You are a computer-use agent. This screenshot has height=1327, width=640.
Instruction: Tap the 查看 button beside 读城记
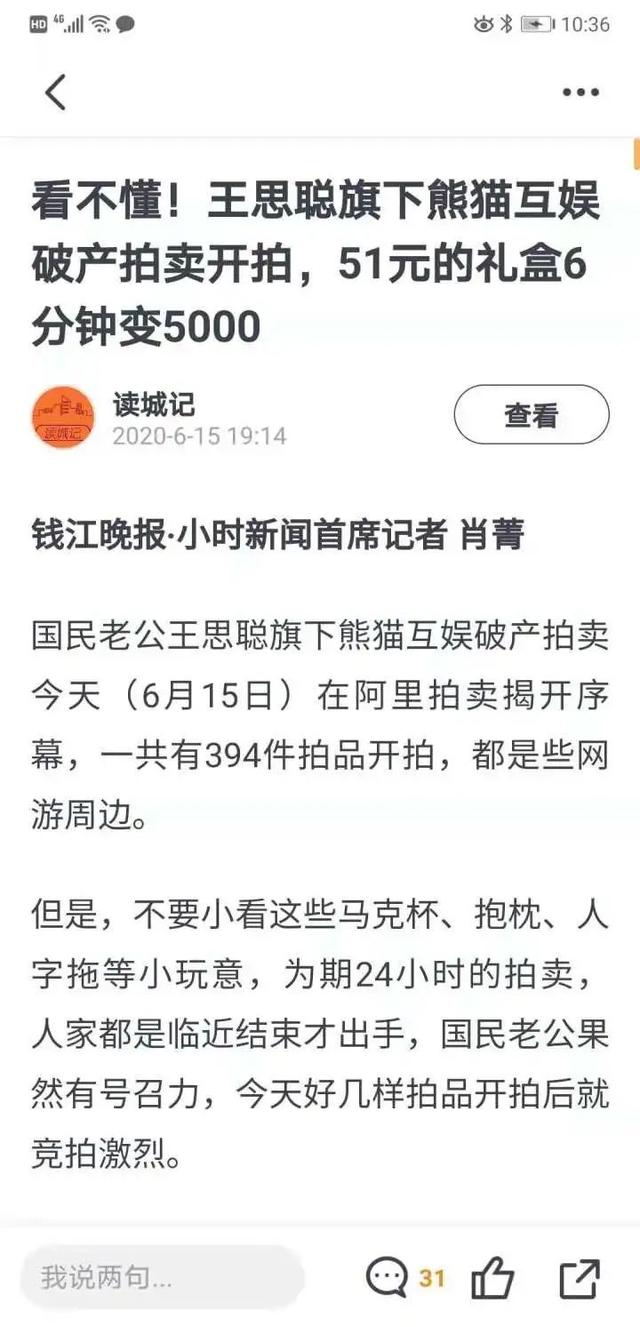pos(531,415)
